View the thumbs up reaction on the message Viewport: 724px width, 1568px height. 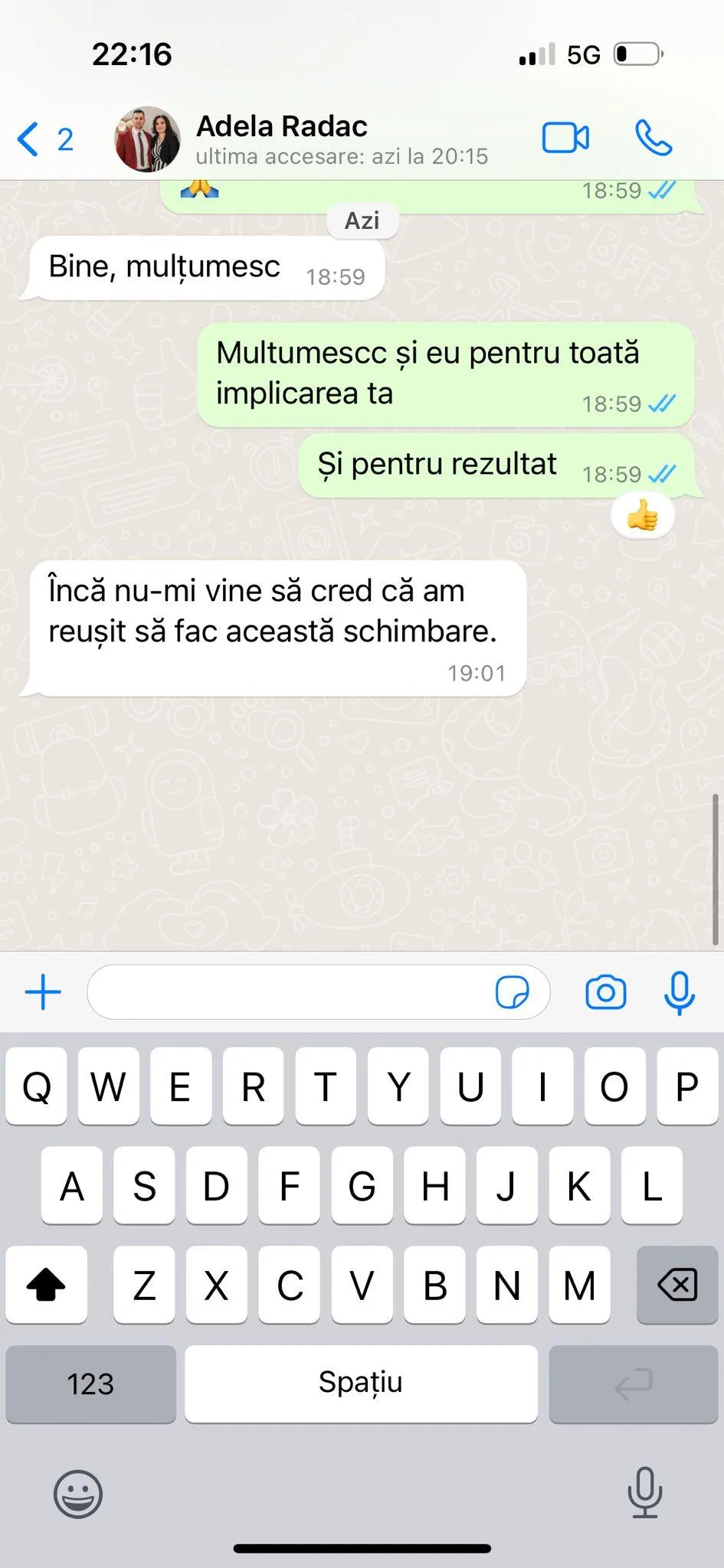click(x=643, y=518)
